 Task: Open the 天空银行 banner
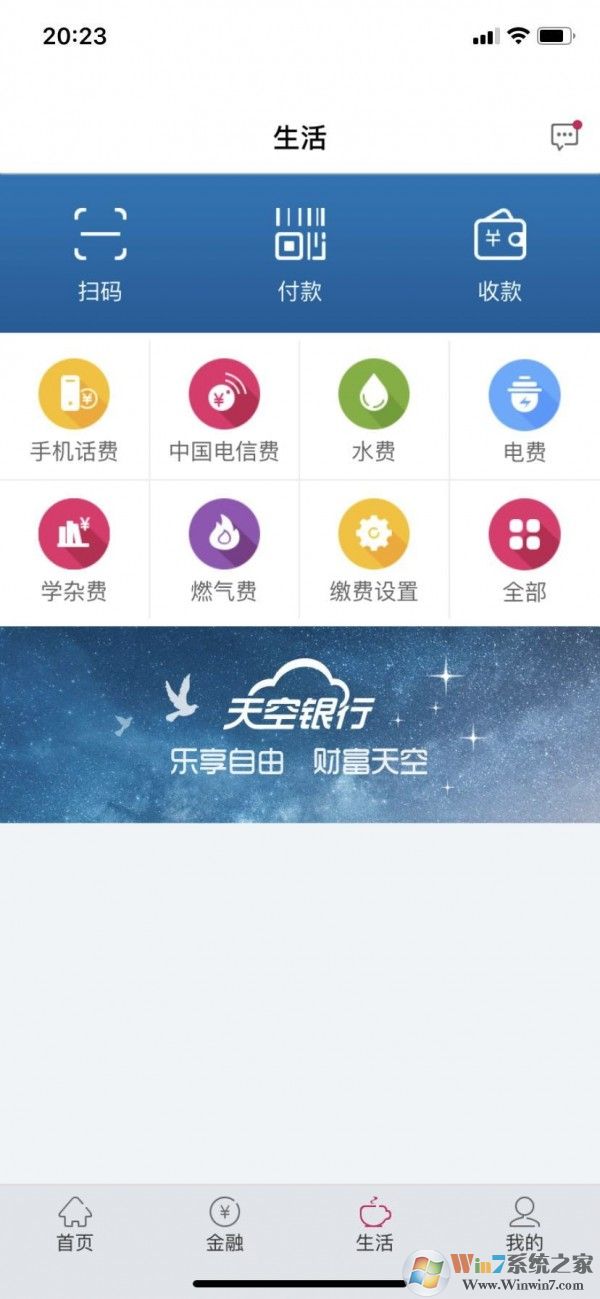click(x=300, y=724)
